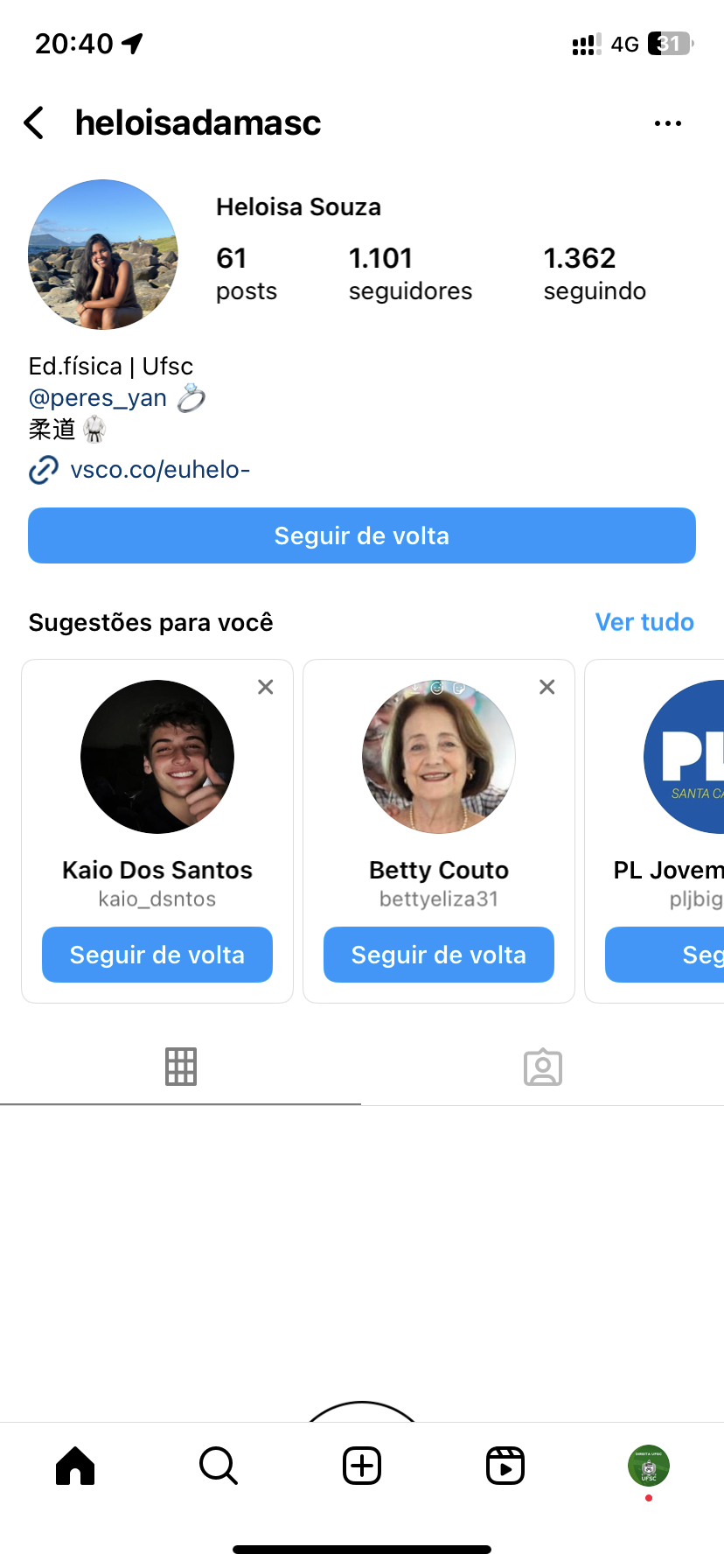724x1568 pixels.
Task: Open the 1.101 seguidores list
Action: point(409,273)
